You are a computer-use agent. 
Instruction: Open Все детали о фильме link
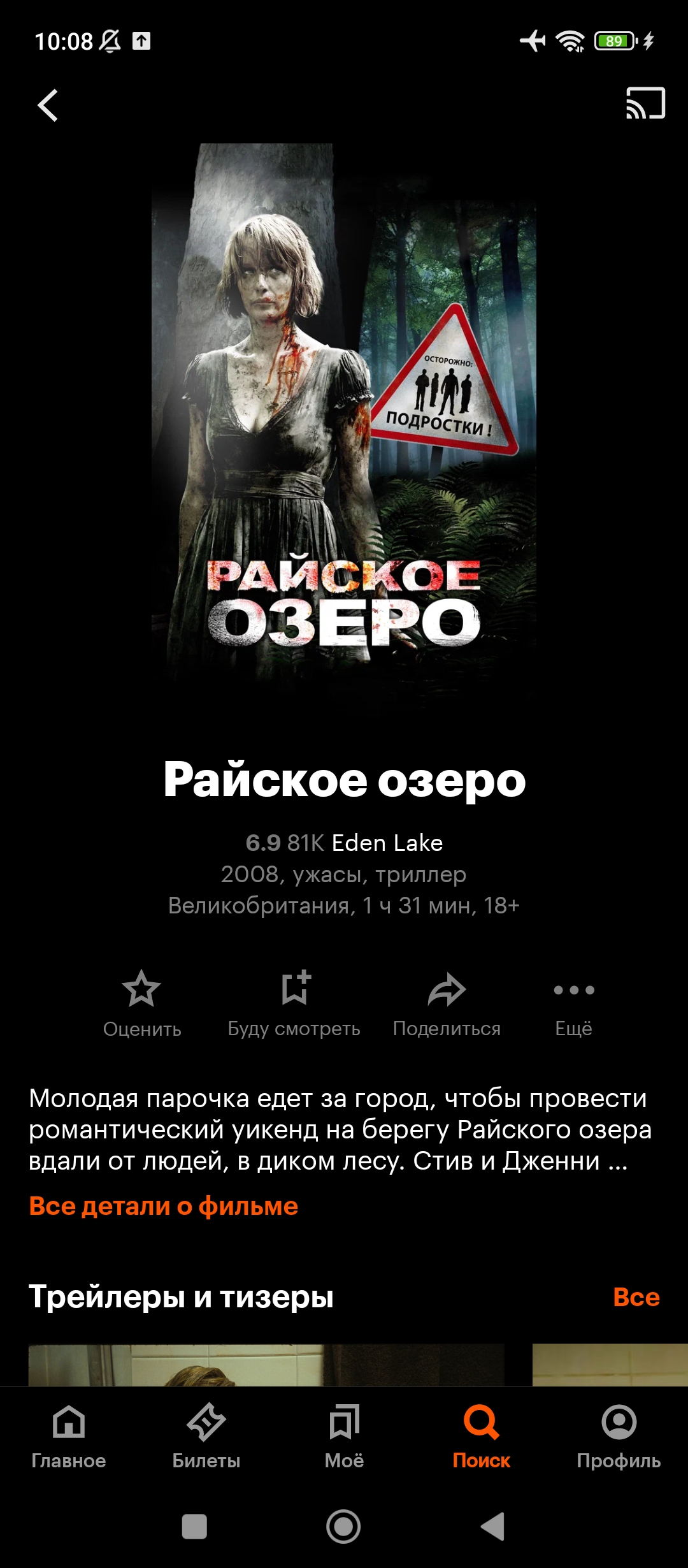click(x=164, y=1206)
